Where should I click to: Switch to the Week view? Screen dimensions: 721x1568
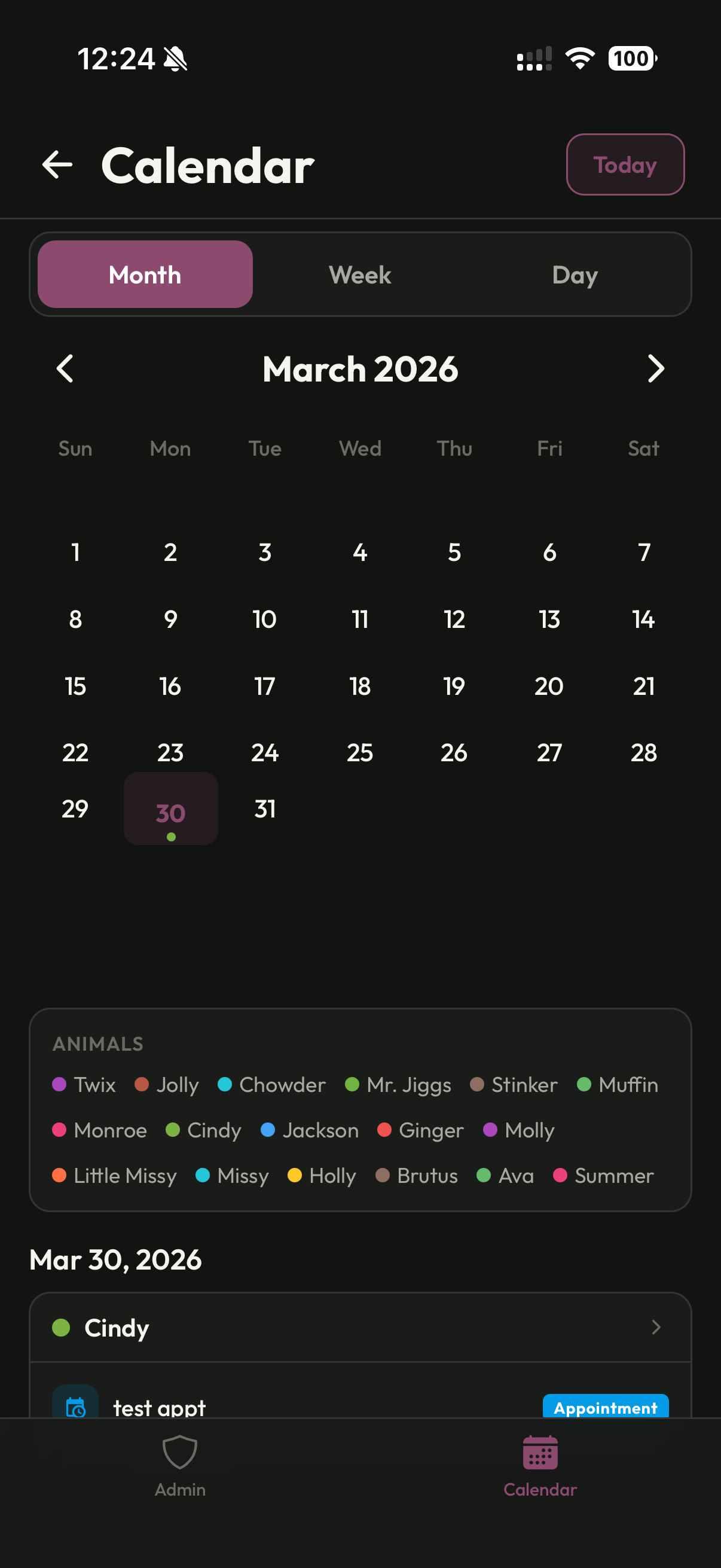[359, 274]
